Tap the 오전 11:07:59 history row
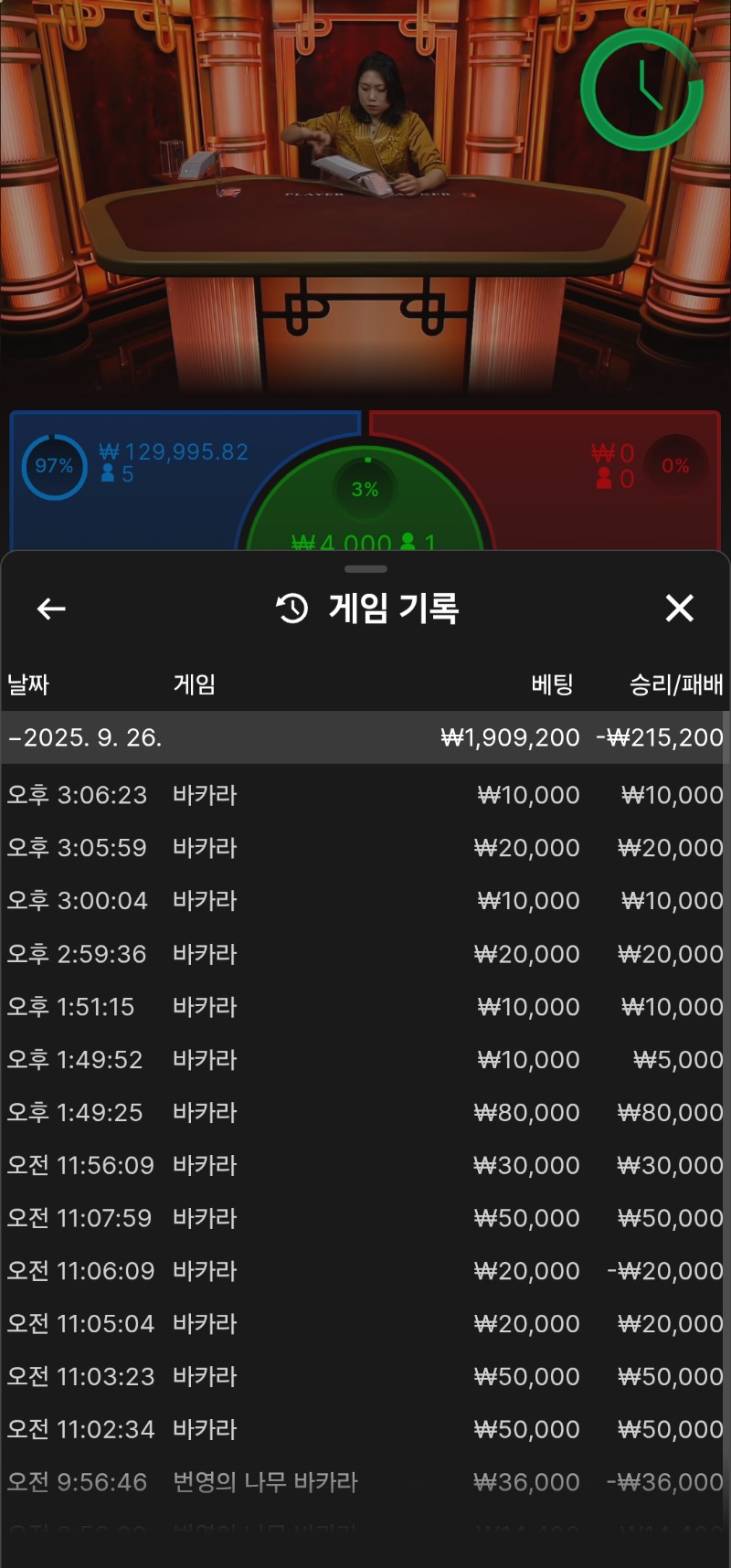 365,1218
